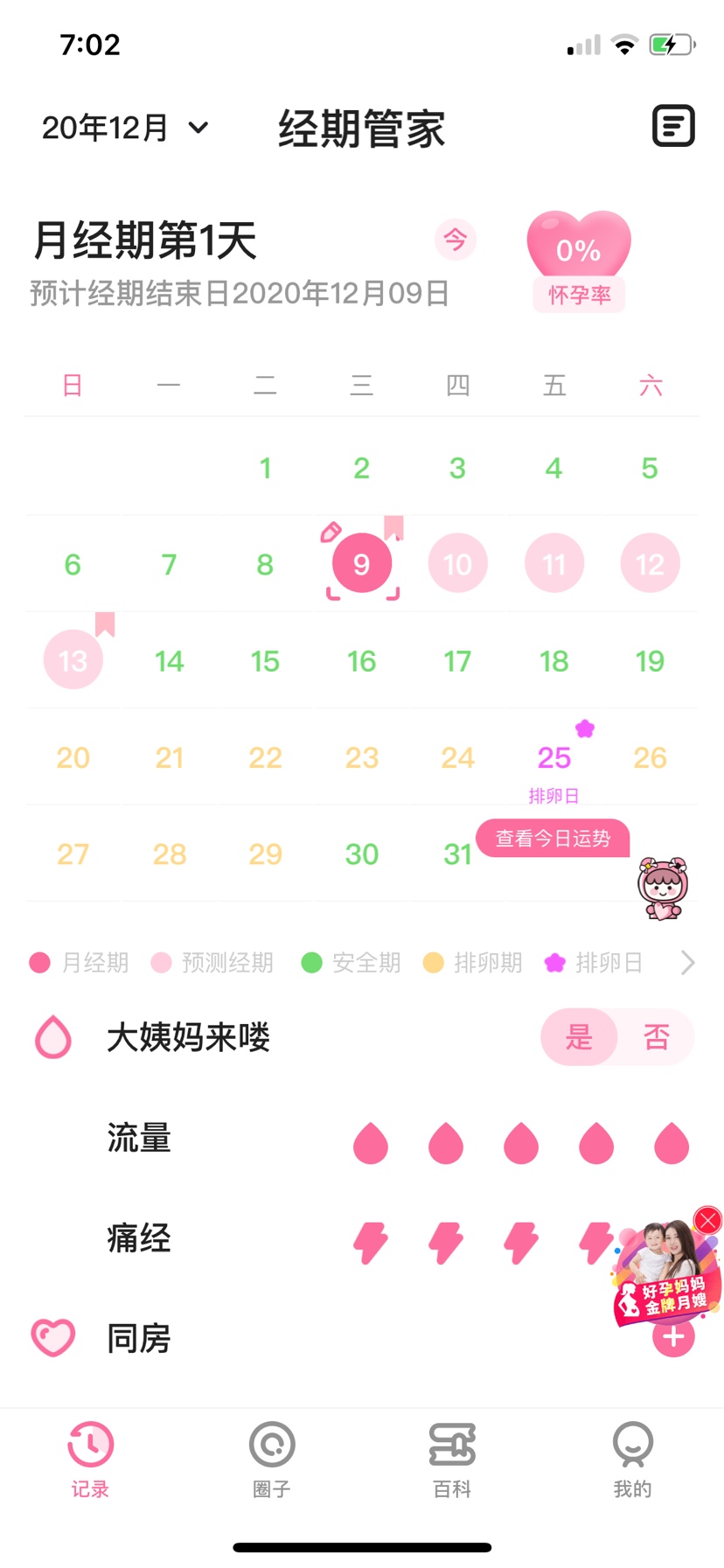Screen dimensions: 724x1568
Task: Select December 9 on calendar
Action: (x=361, y=564)
